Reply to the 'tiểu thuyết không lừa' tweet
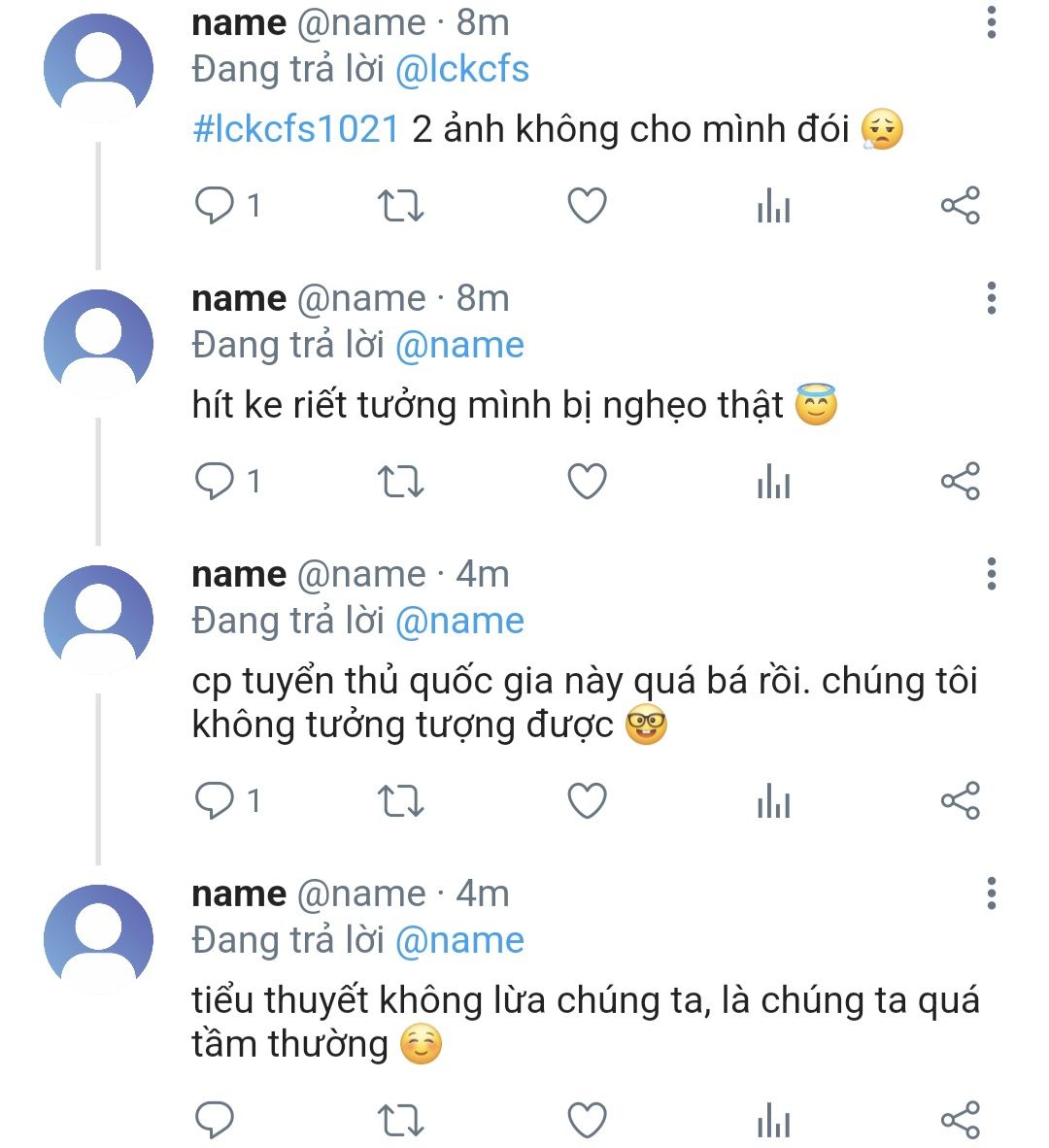 point(214,1120)
